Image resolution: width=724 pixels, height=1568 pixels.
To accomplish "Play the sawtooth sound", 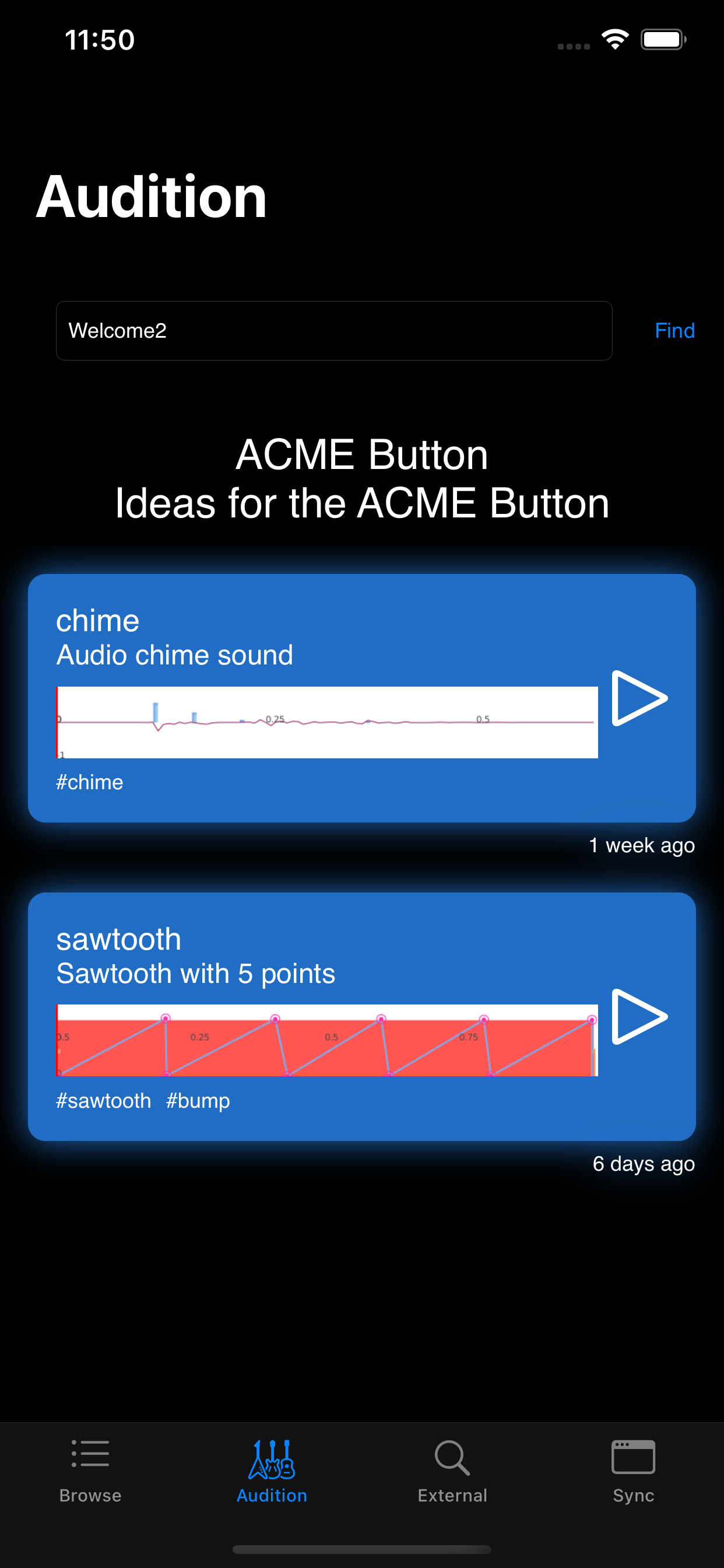I will [x=638, y=1017].
